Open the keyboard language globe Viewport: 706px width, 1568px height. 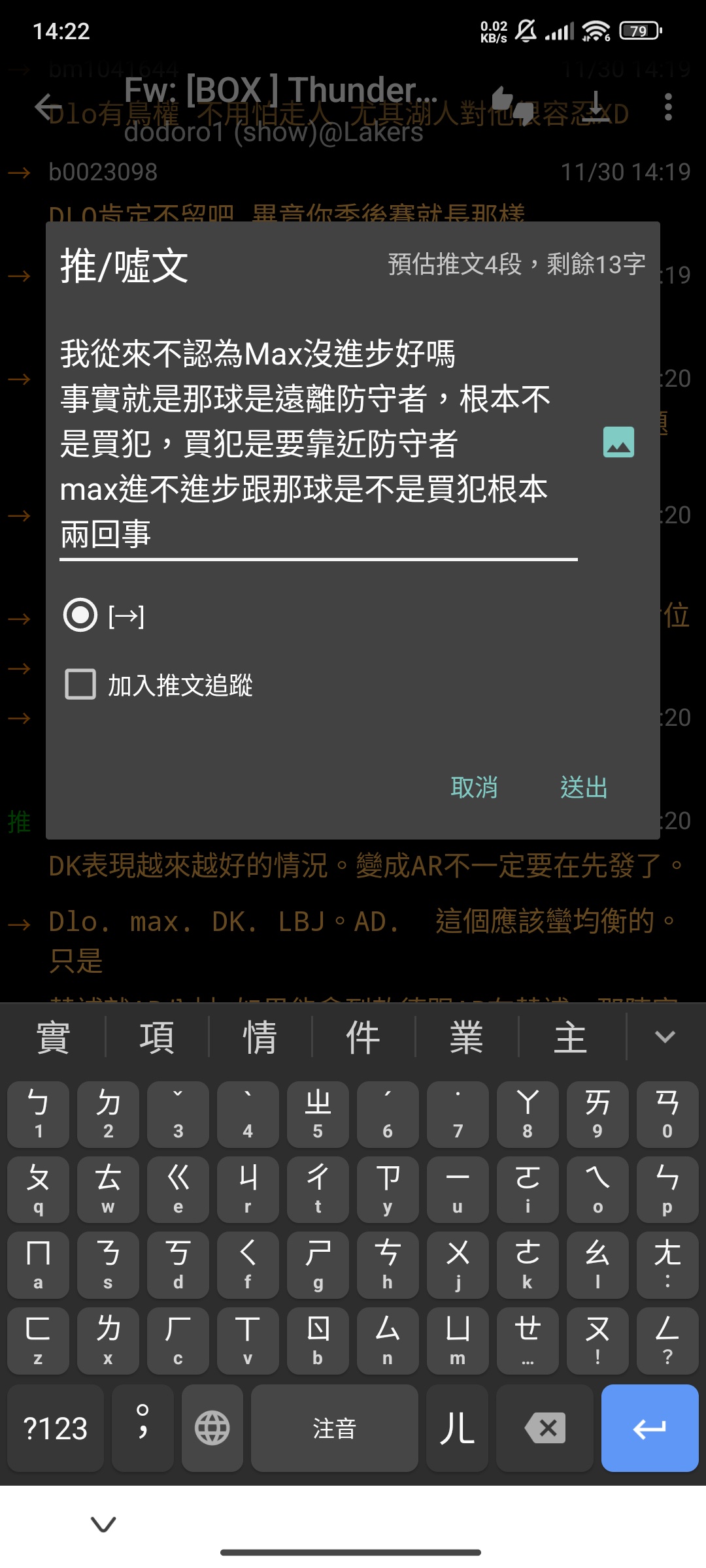[212, 1428]
